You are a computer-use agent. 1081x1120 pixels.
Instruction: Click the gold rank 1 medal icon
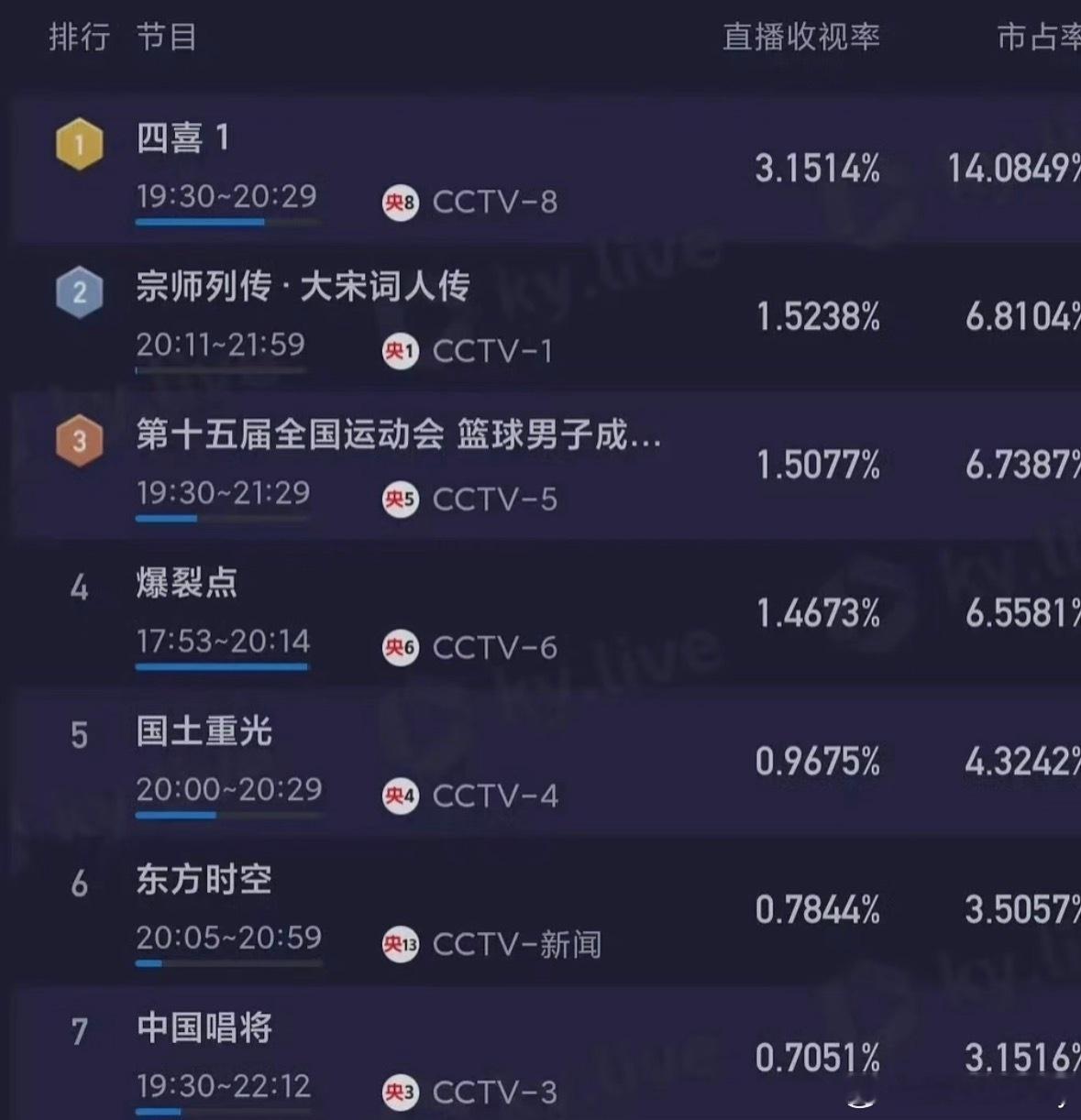pos(78,142)
